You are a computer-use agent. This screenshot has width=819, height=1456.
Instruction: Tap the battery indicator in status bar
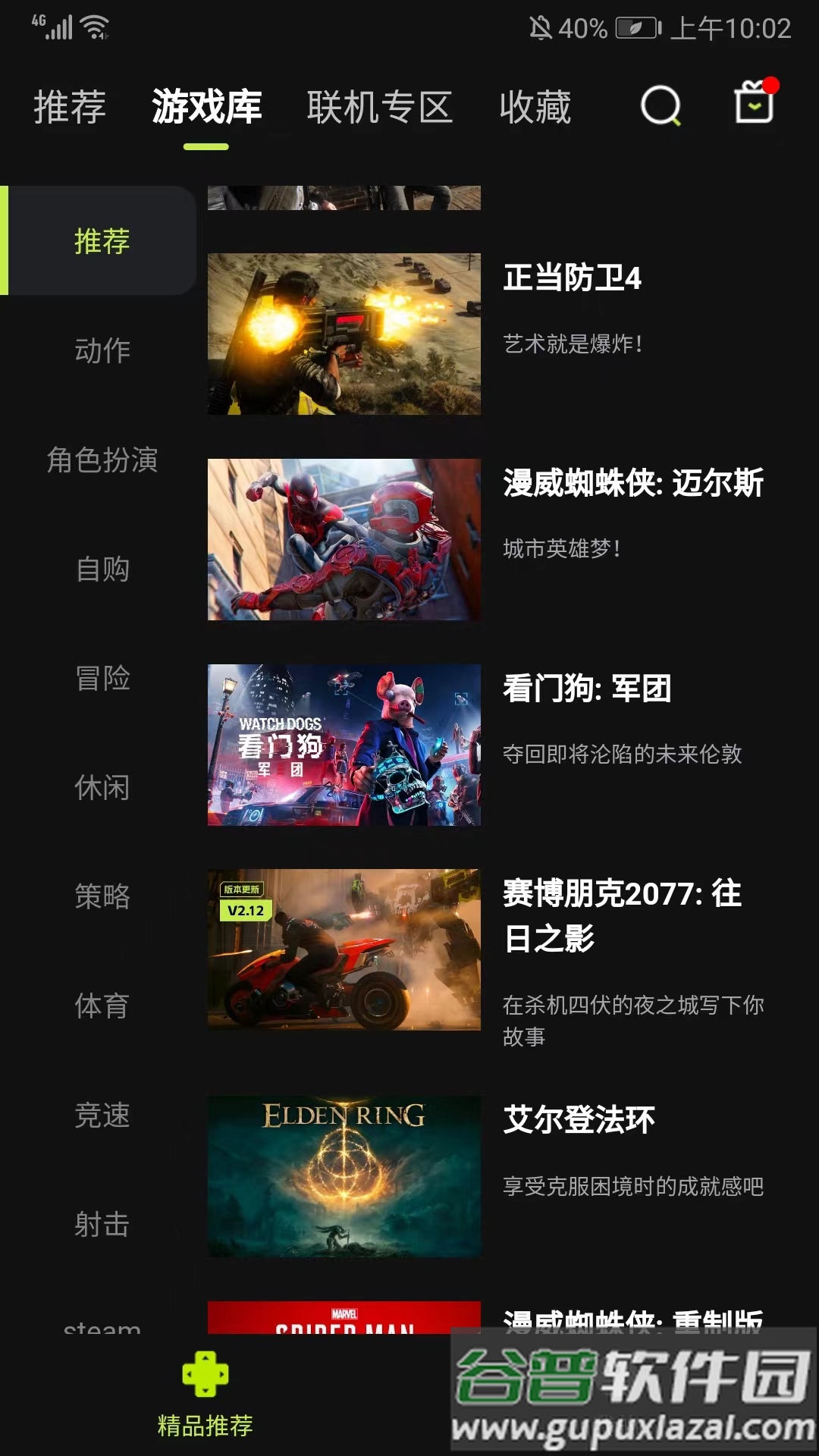pyautogui.click(x=635, y=26)
